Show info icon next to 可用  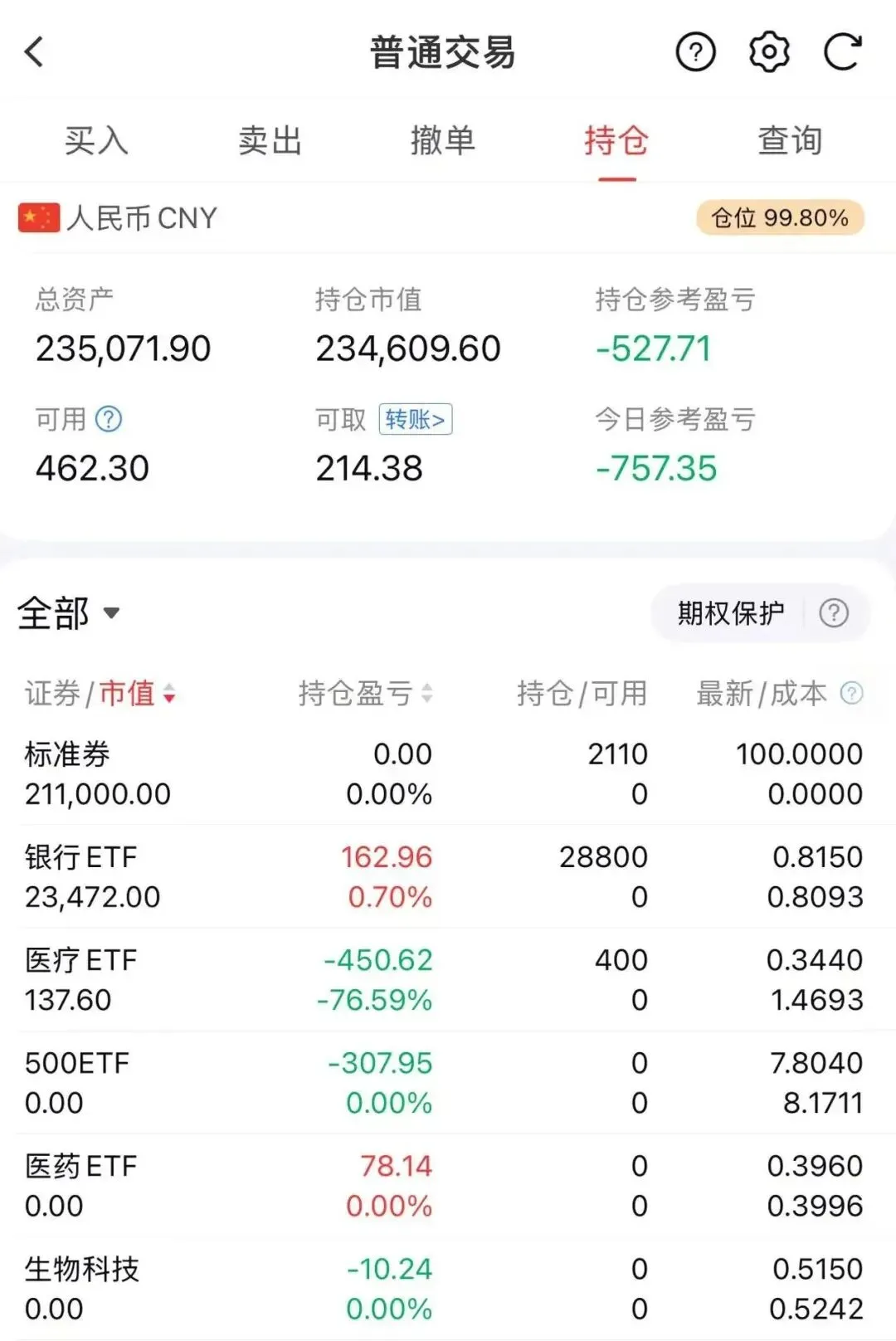point(109,419)
